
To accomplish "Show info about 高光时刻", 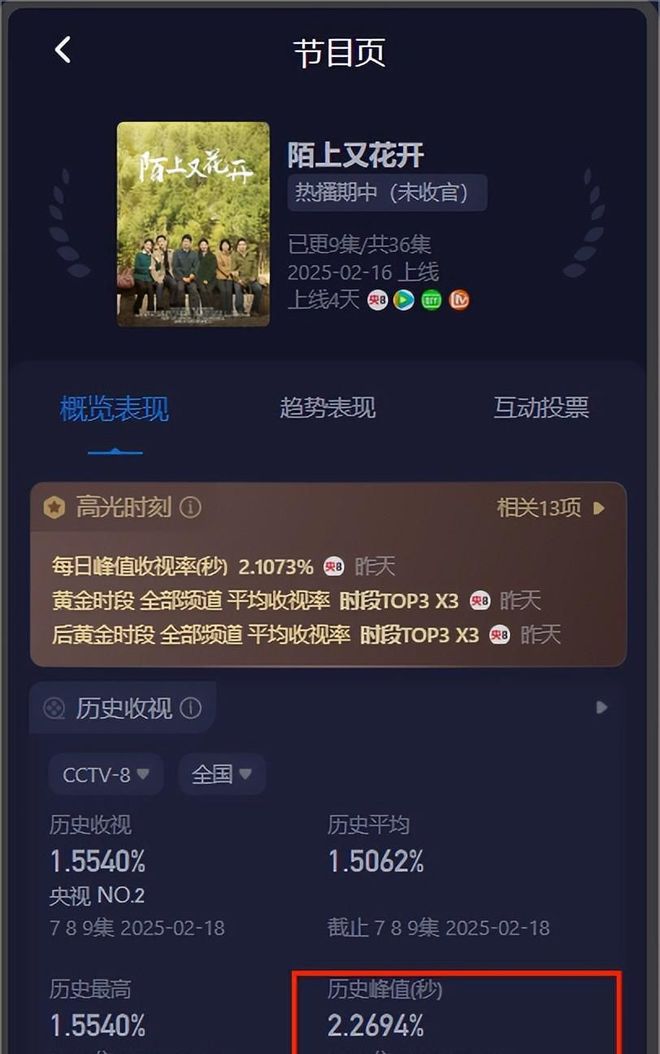I will (x=190, y=508).
